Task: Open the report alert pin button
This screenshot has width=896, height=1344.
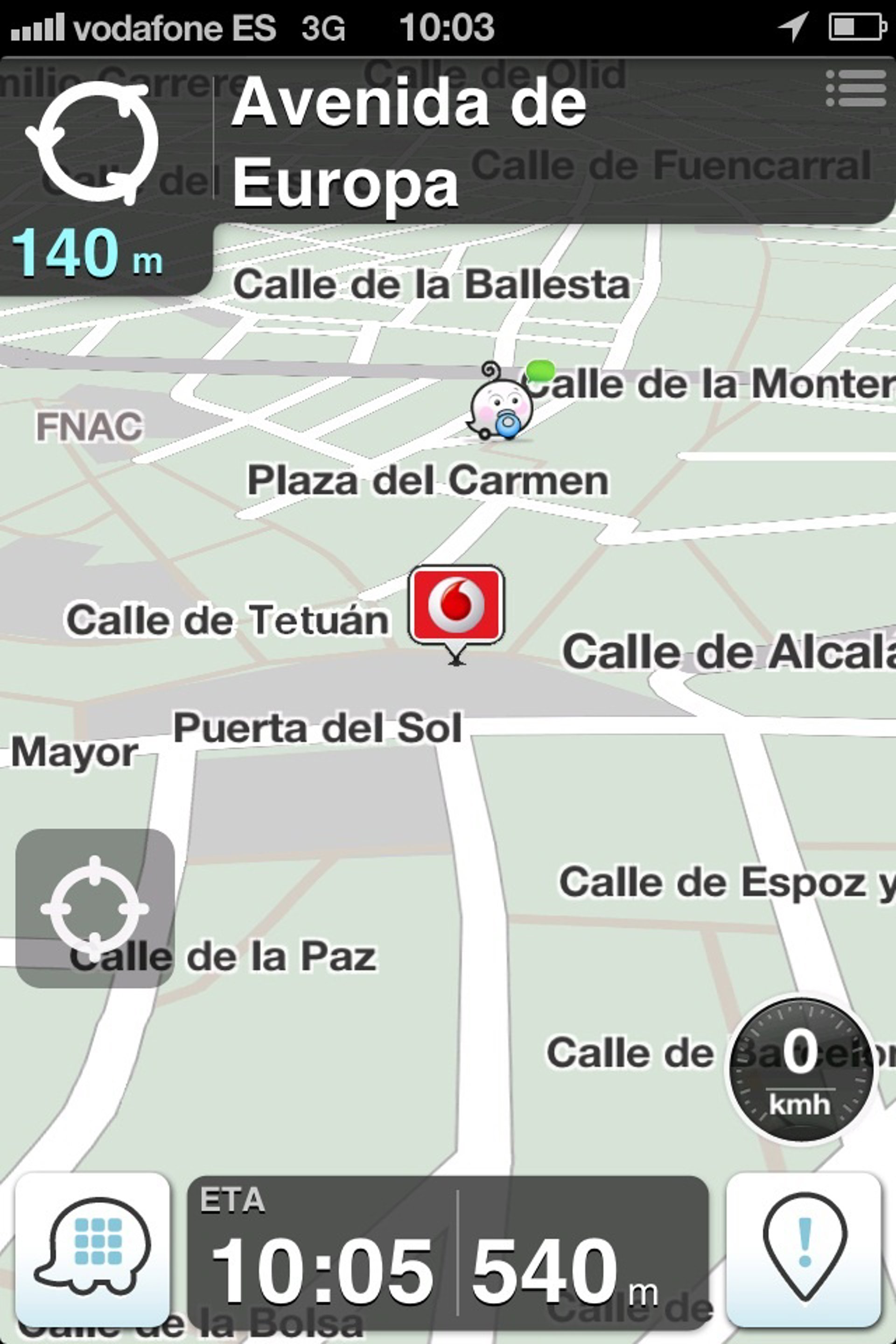Action: (x=804, y=1249)
